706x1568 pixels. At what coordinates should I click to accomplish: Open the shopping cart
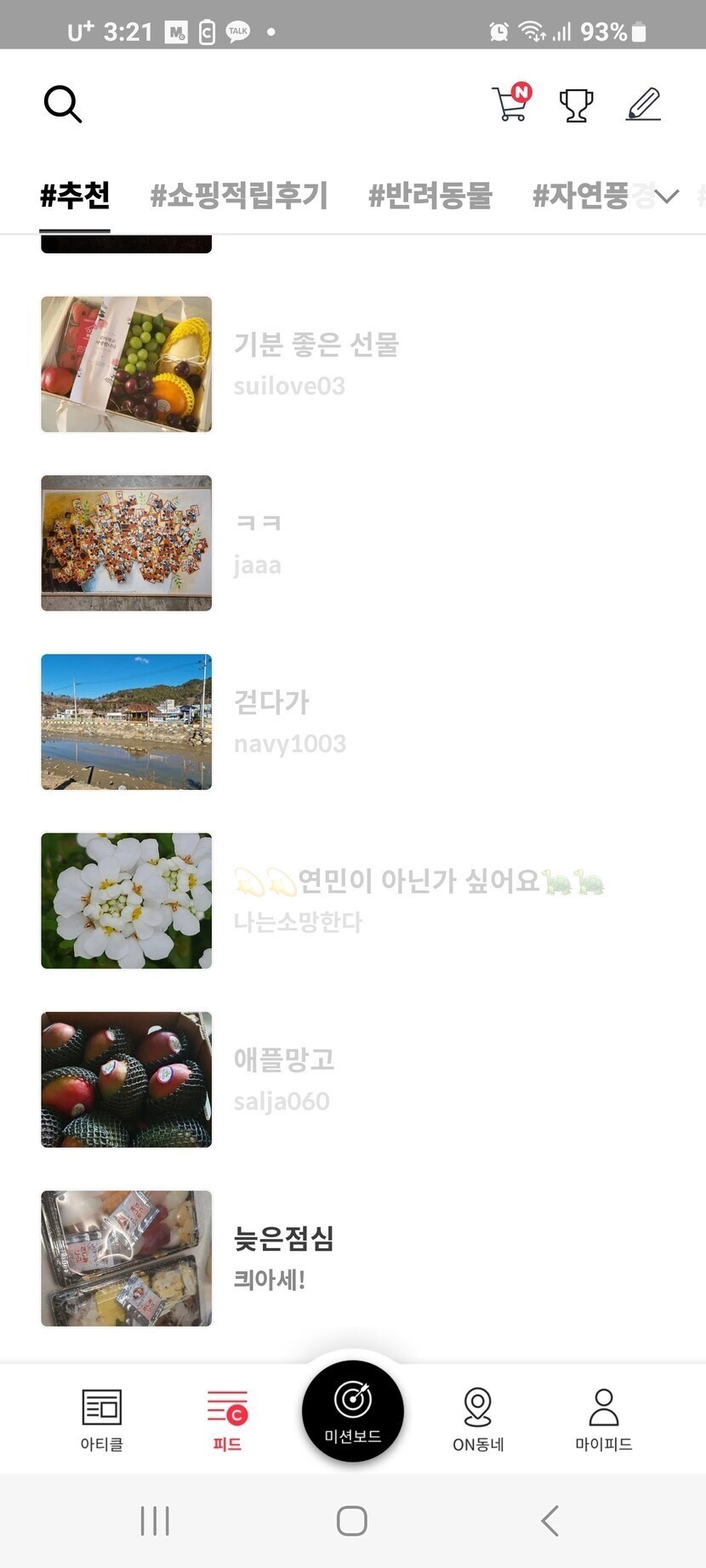click(510, 104)
